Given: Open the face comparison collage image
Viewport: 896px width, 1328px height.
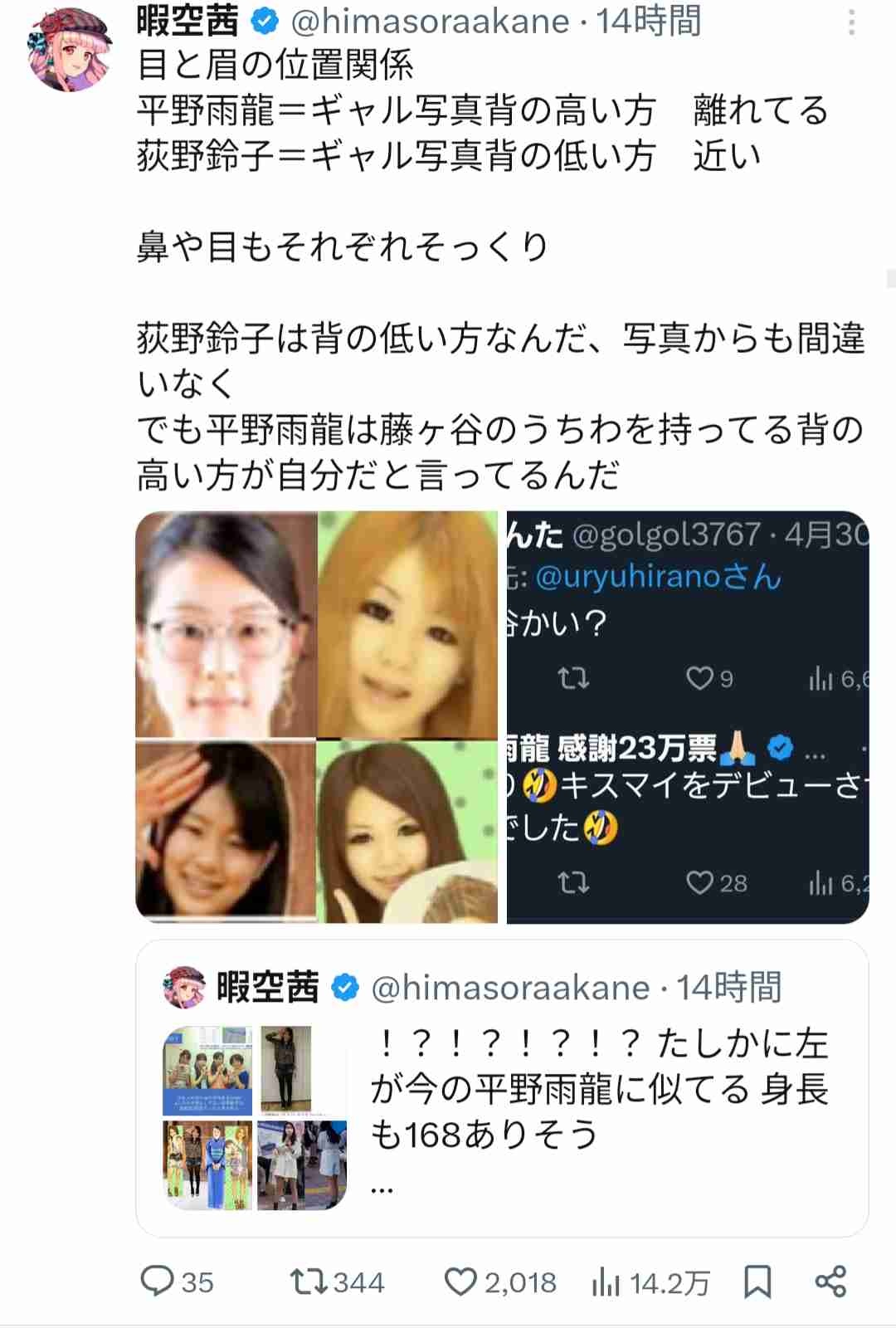Looking at the screenshot, I should pyautogui.click(x=317, y=717).
